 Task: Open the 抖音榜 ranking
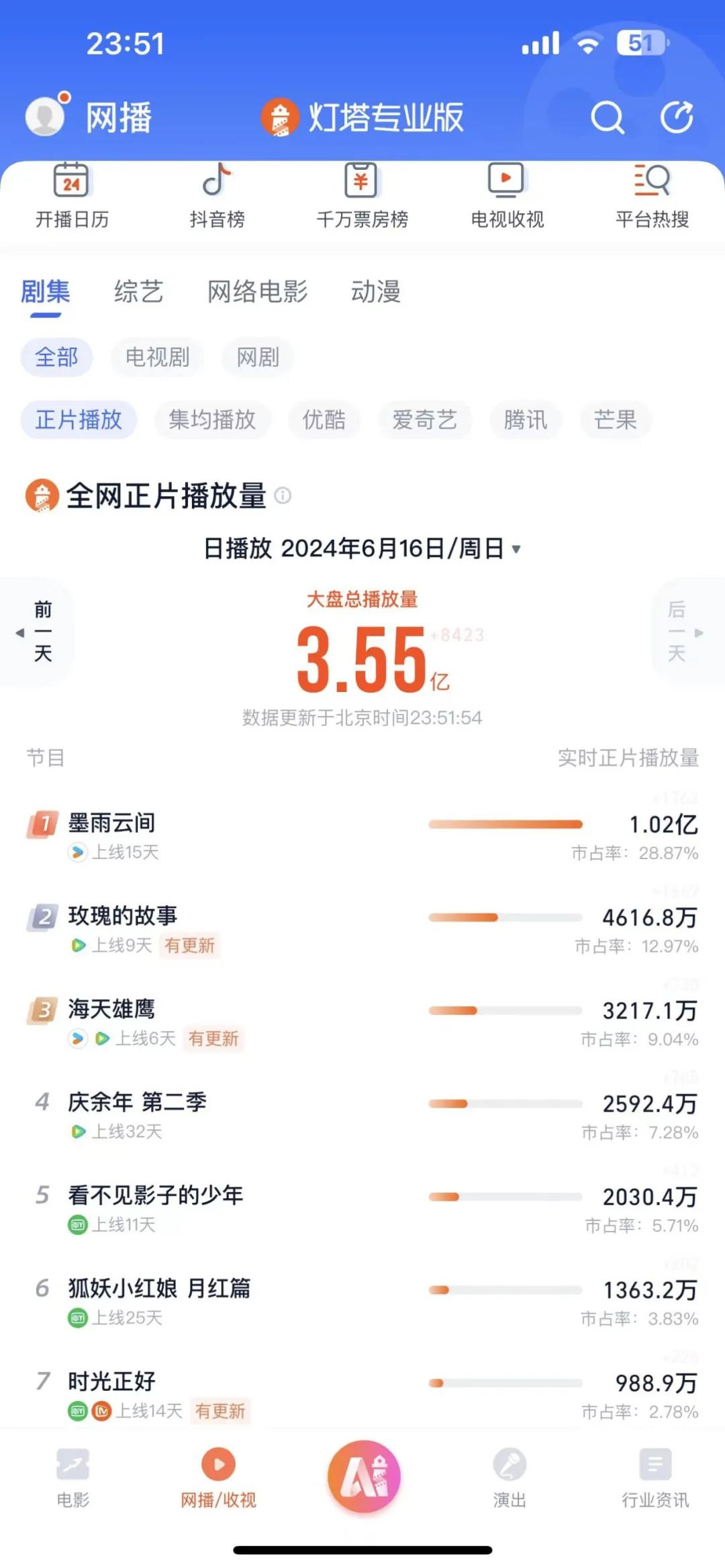pyautogui.click(x=217, y=195)
